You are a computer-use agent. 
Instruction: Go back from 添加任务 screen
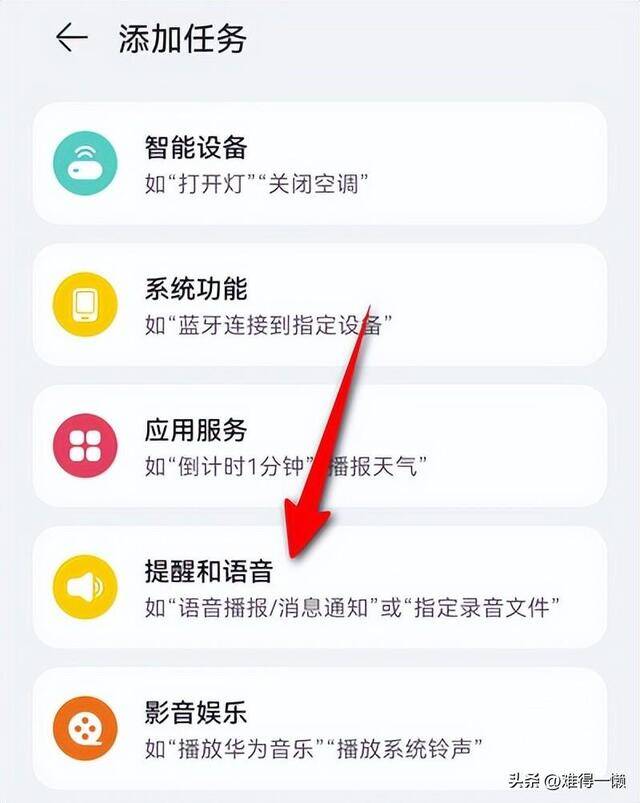tap(72, 39)
